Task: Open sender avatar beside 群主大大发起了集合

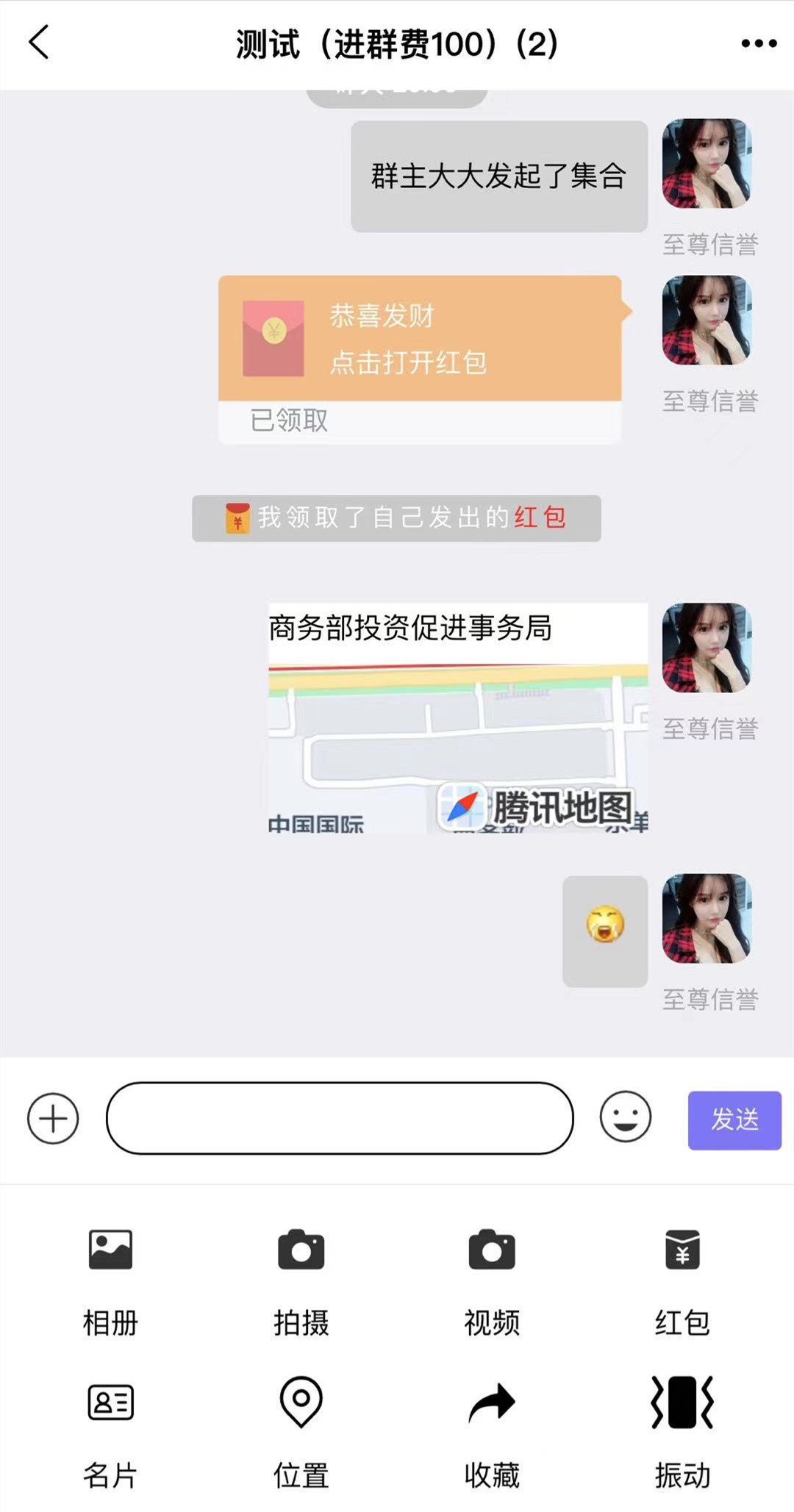Action: coord(706,163)
